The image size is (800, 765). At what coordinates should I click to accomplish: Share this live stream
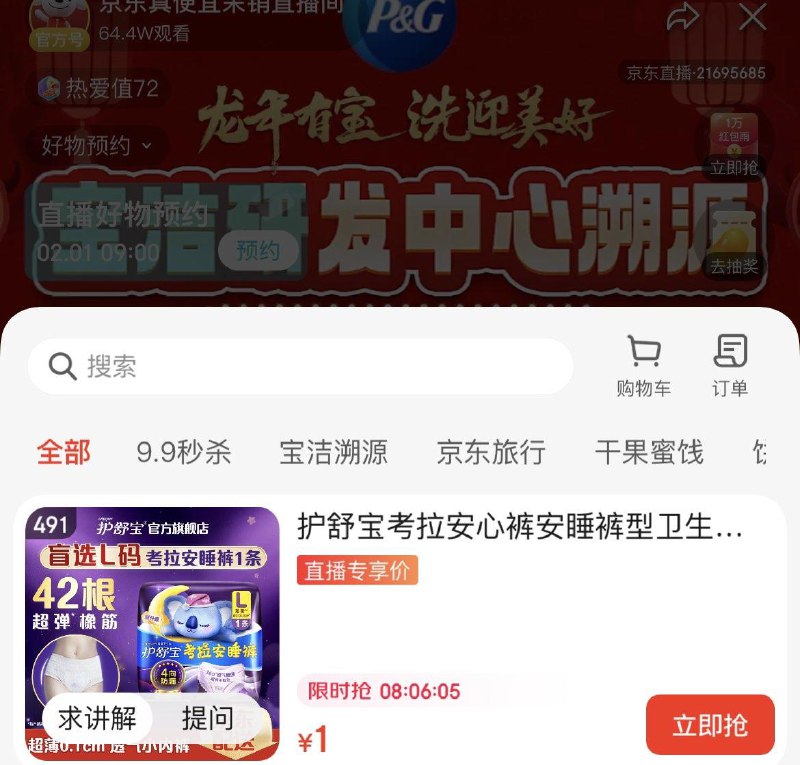pos(683,16)
